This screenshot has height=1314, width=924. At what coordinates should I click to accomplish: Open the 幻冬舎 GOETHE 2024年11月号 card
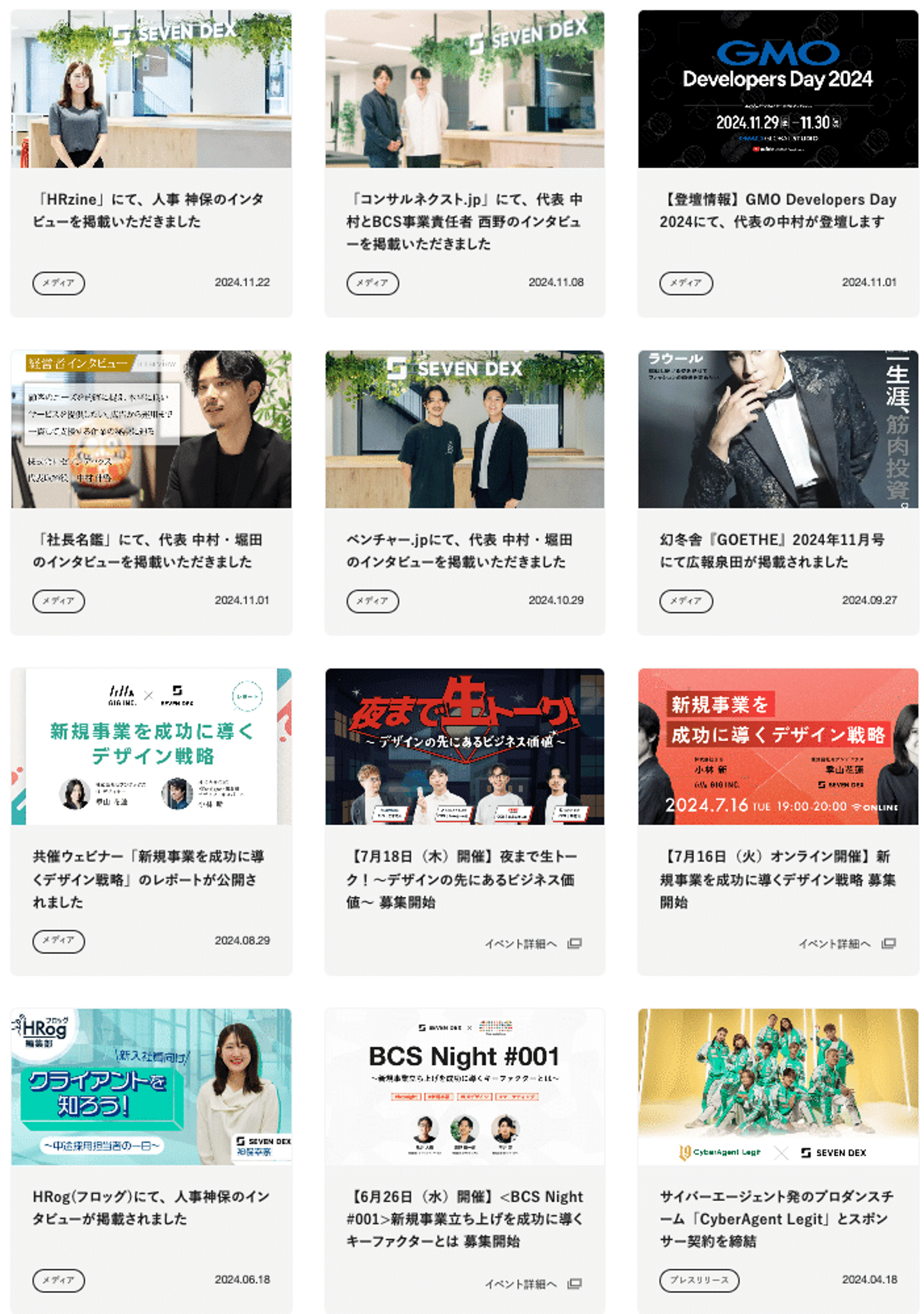point(778,550)
